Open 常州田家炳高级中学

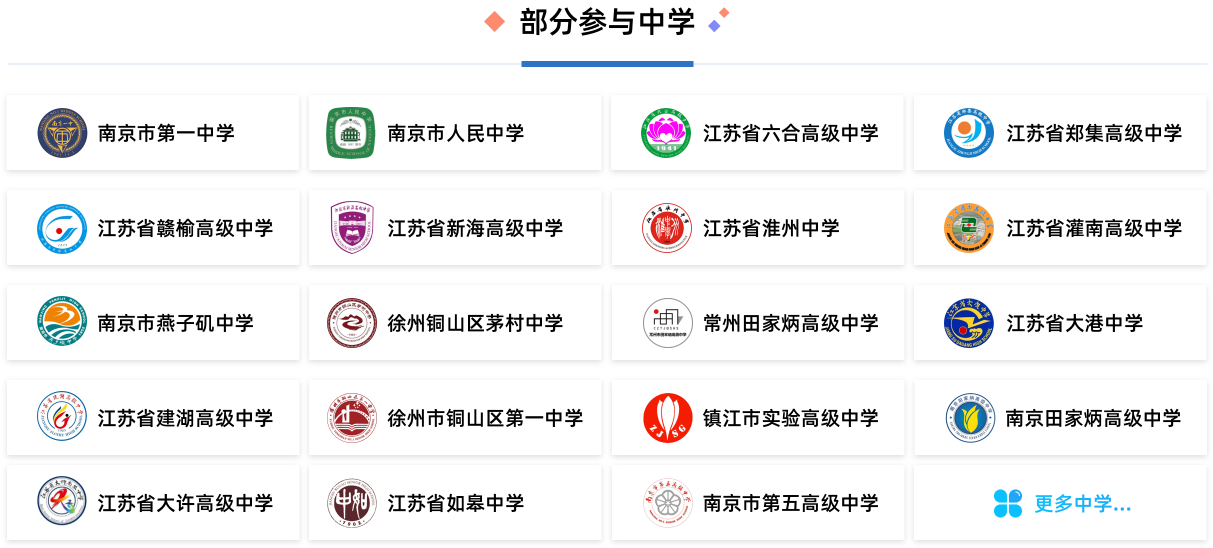point(758,323)
